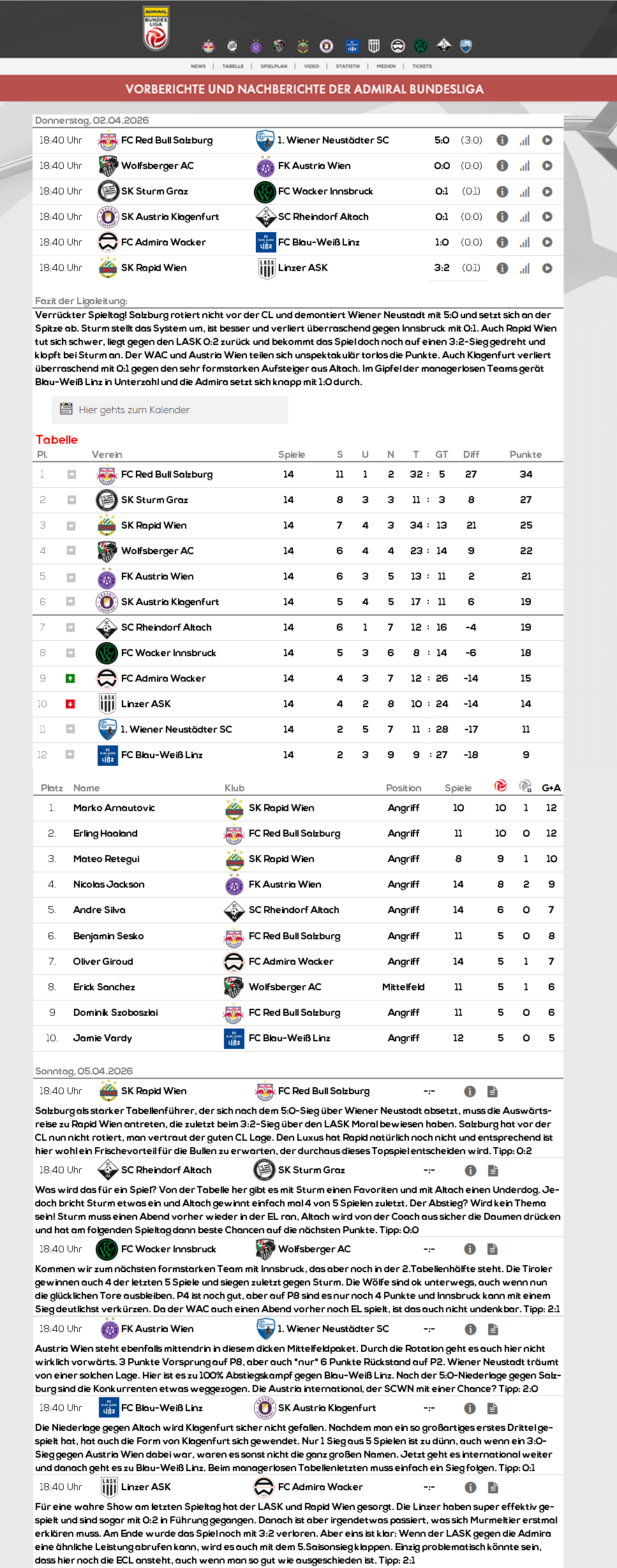View statistics for Wolfsberger AC vs Austria Wien
The image size is (617, 1568).
[524, 166]
